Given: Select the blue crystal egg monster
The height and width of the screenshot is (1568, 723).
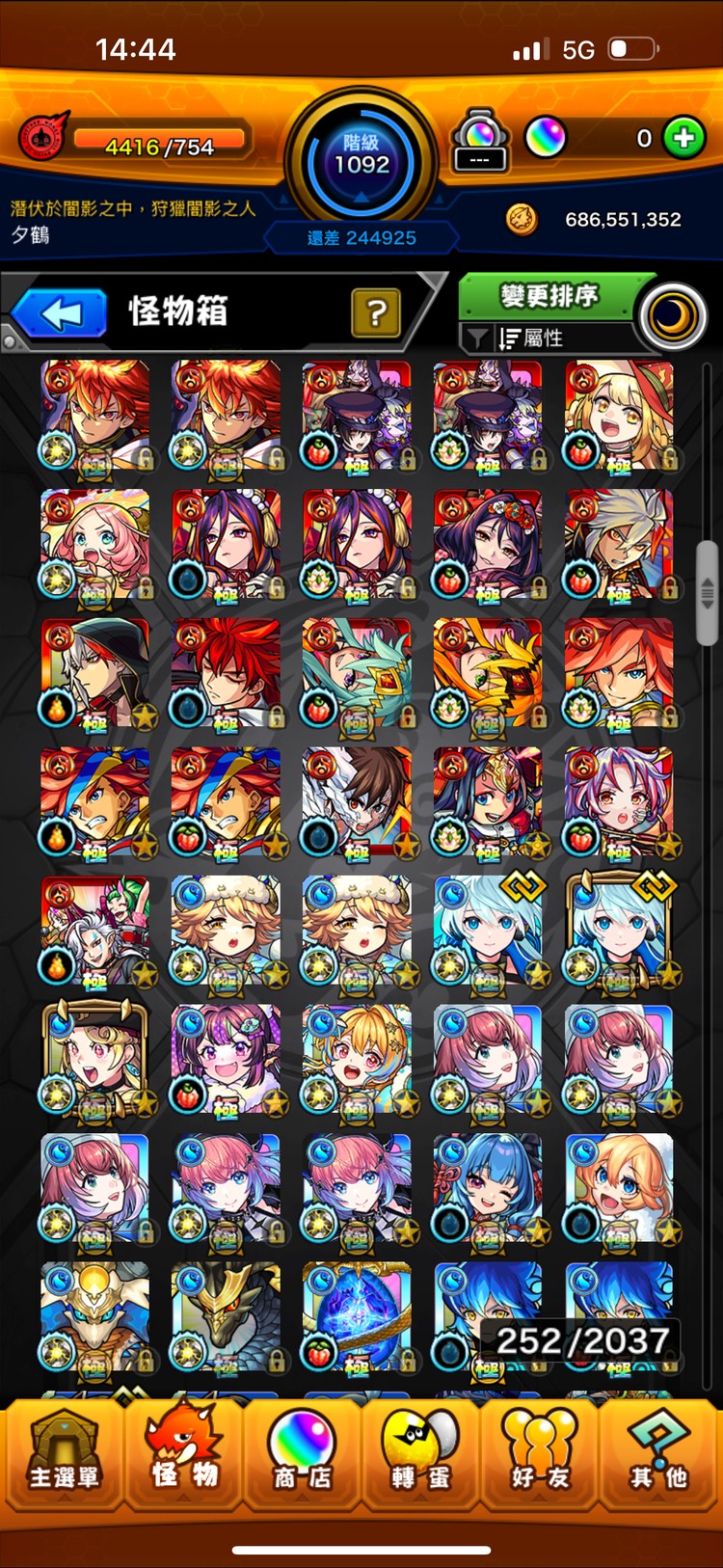Looking at the screenshot, I should [357, 1317].
